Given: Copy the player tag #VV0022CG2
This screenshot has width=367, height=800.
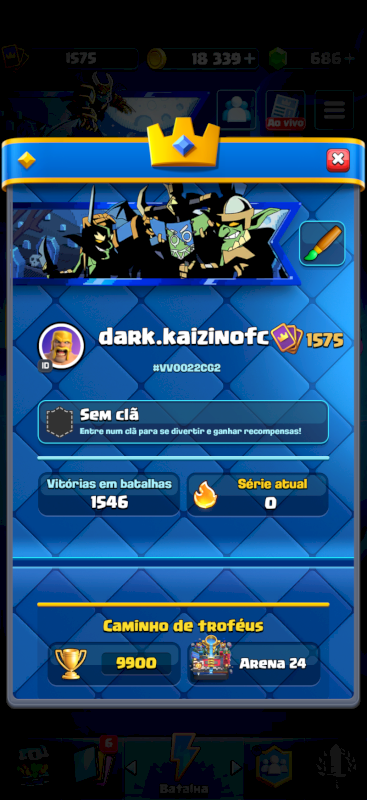Looking at the screenshot, I should point(186,368).
